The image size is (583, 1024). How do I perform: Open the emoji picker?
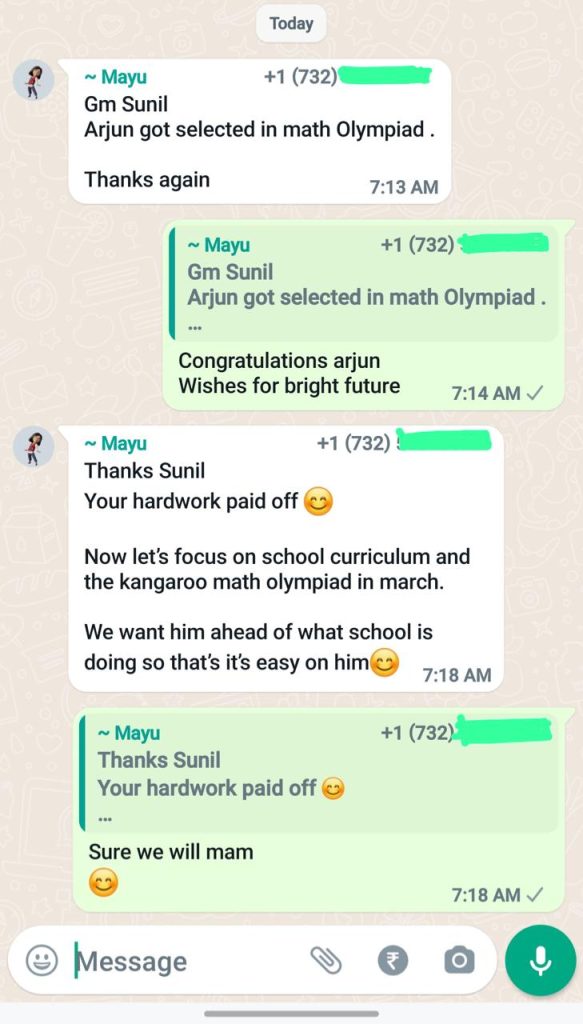tap(42, 960)
